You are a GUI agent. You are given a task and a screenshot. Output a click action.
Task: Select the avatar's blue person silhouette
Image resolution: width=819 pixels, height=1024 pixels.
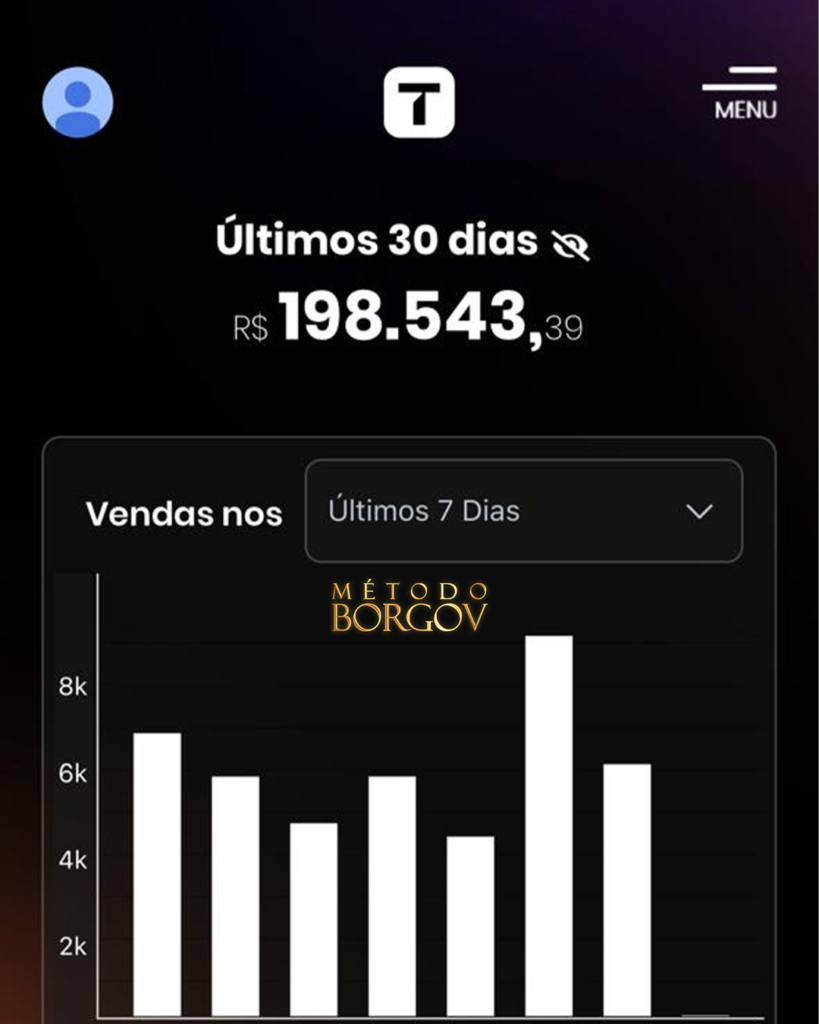point(78,102)
